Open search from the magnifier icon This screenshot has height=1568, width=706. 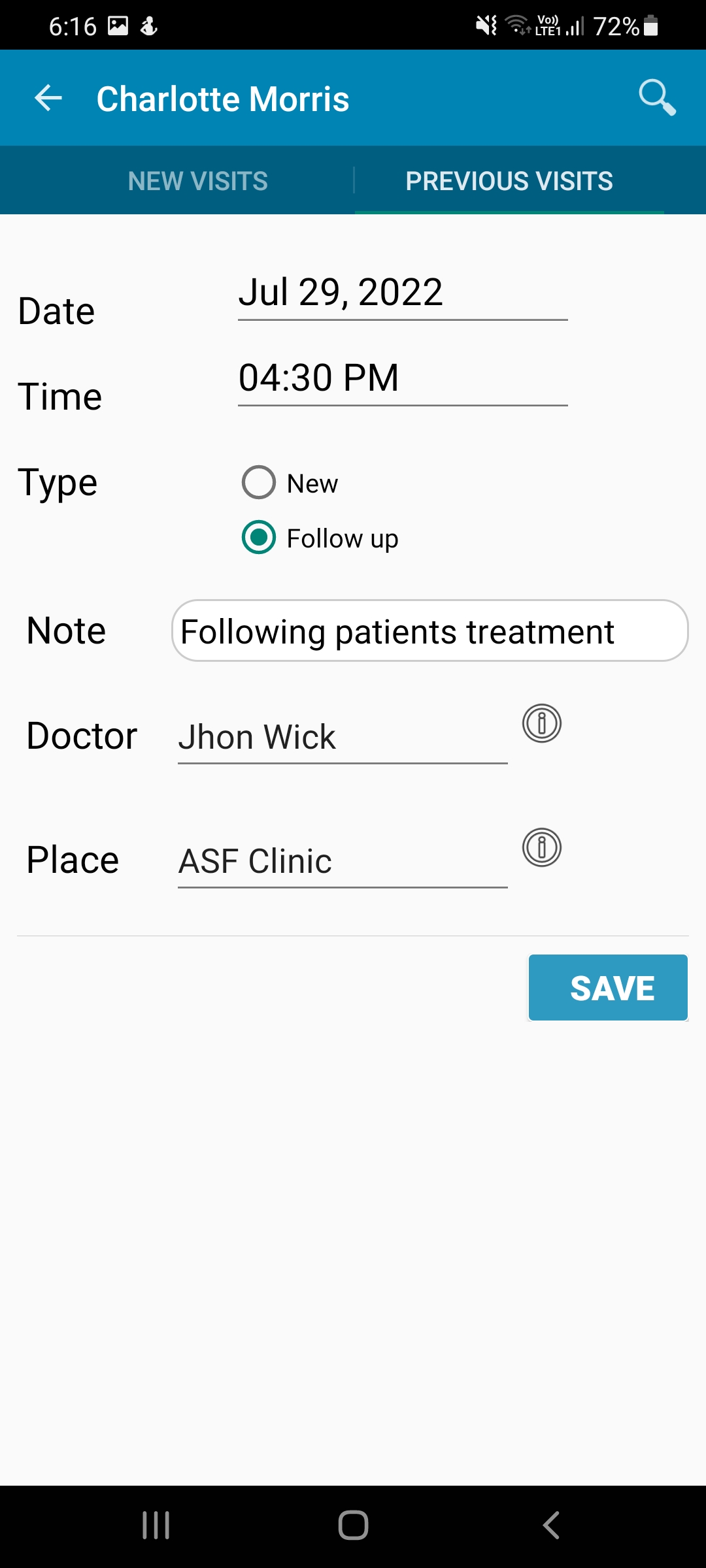(657, 98)
